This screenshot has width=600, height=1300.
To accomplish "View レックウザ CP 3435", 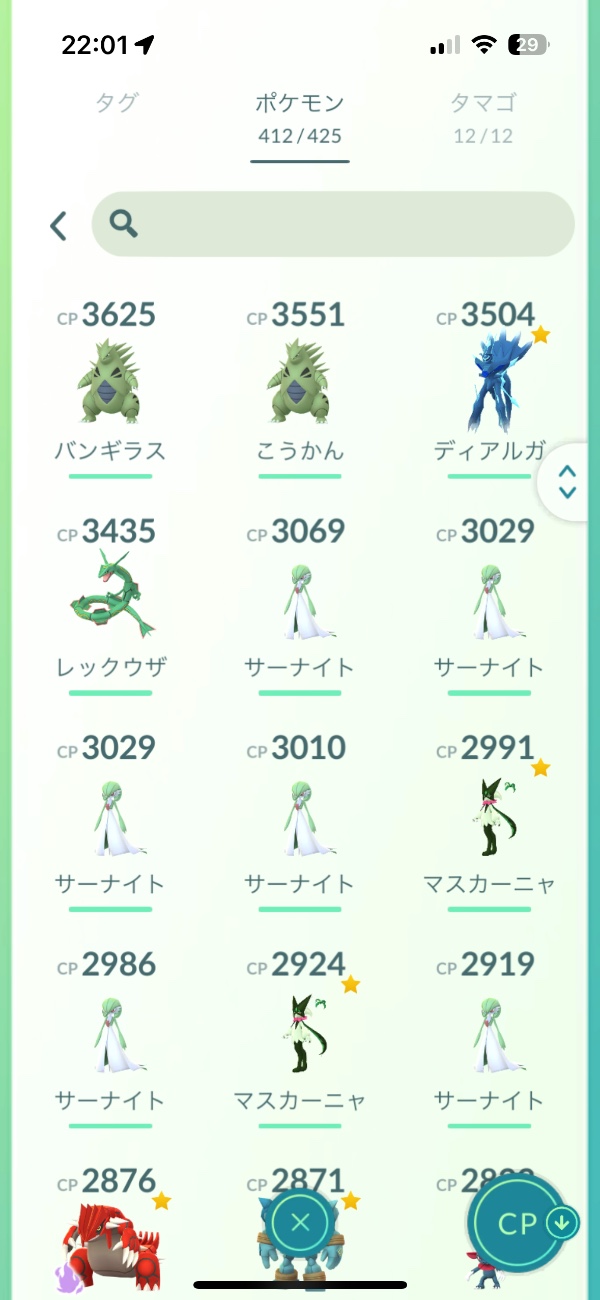I will coord(110,598).
